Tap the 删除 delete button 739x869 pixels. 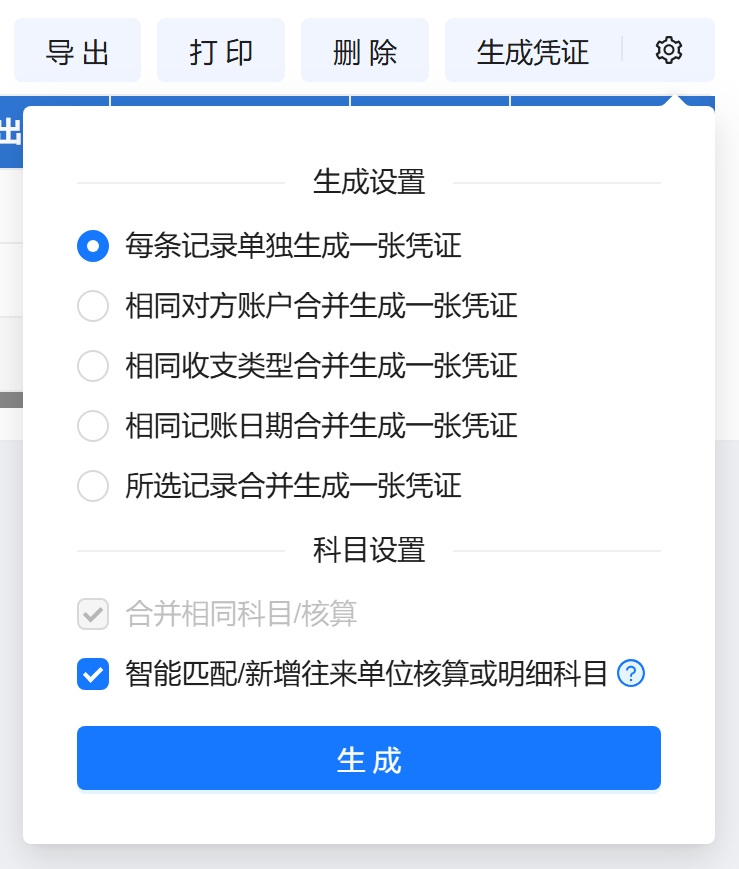click(x=365, y=51)
